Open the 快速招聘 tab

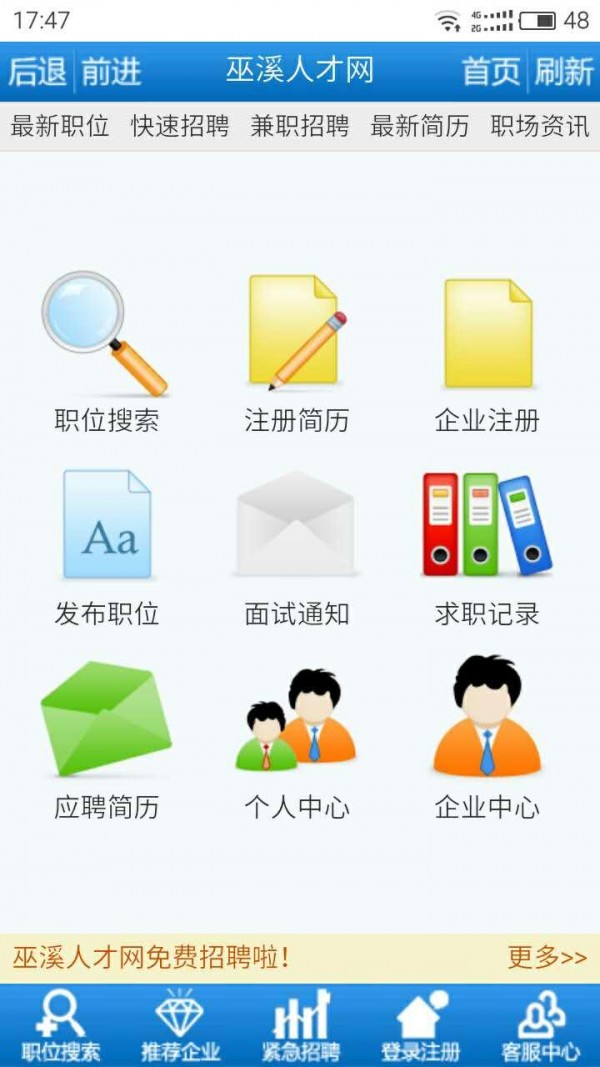pyautogui.click(x=180, y=126)
